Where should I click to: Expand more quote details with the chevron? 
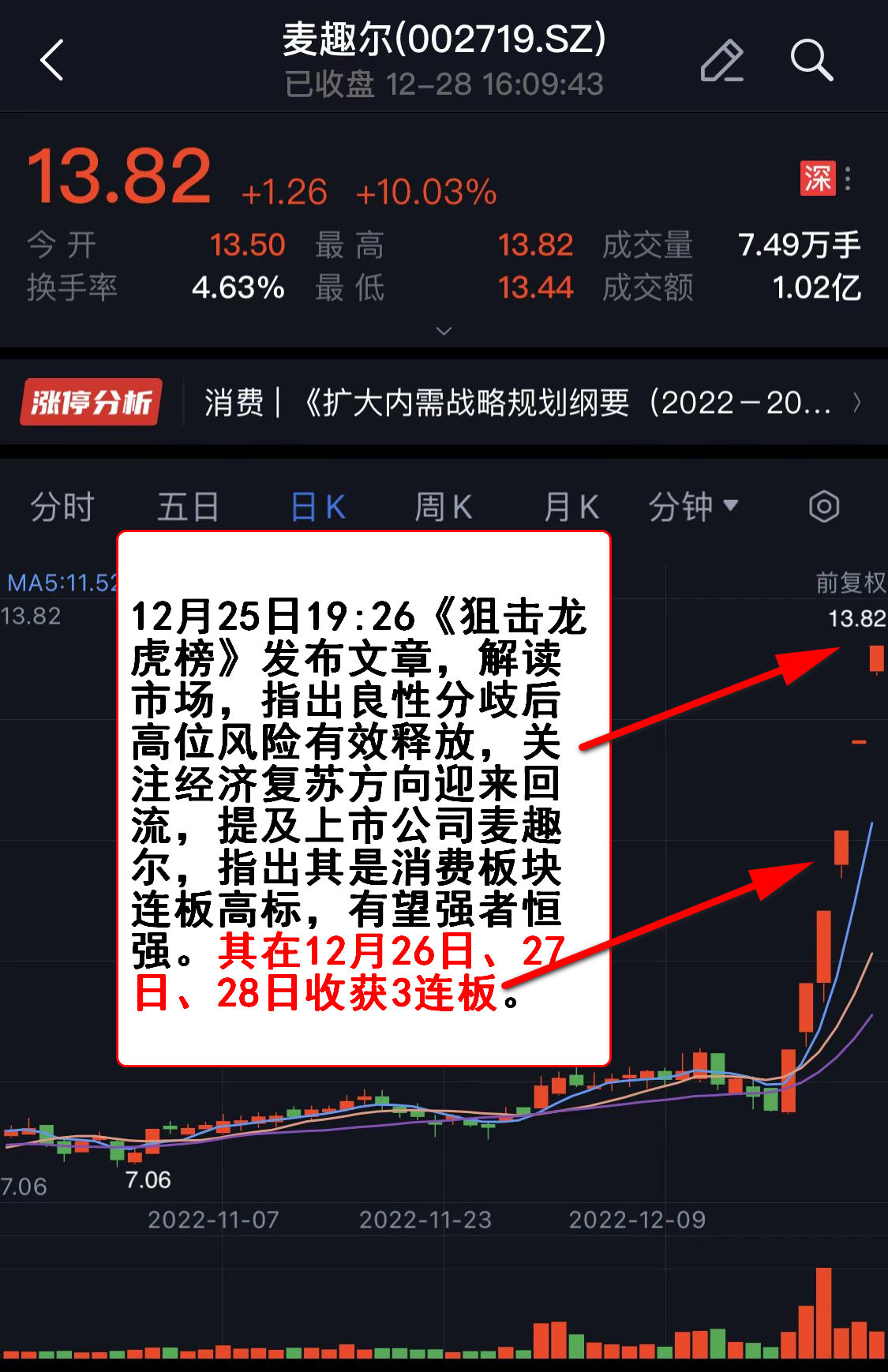click(x=444, y=331)
